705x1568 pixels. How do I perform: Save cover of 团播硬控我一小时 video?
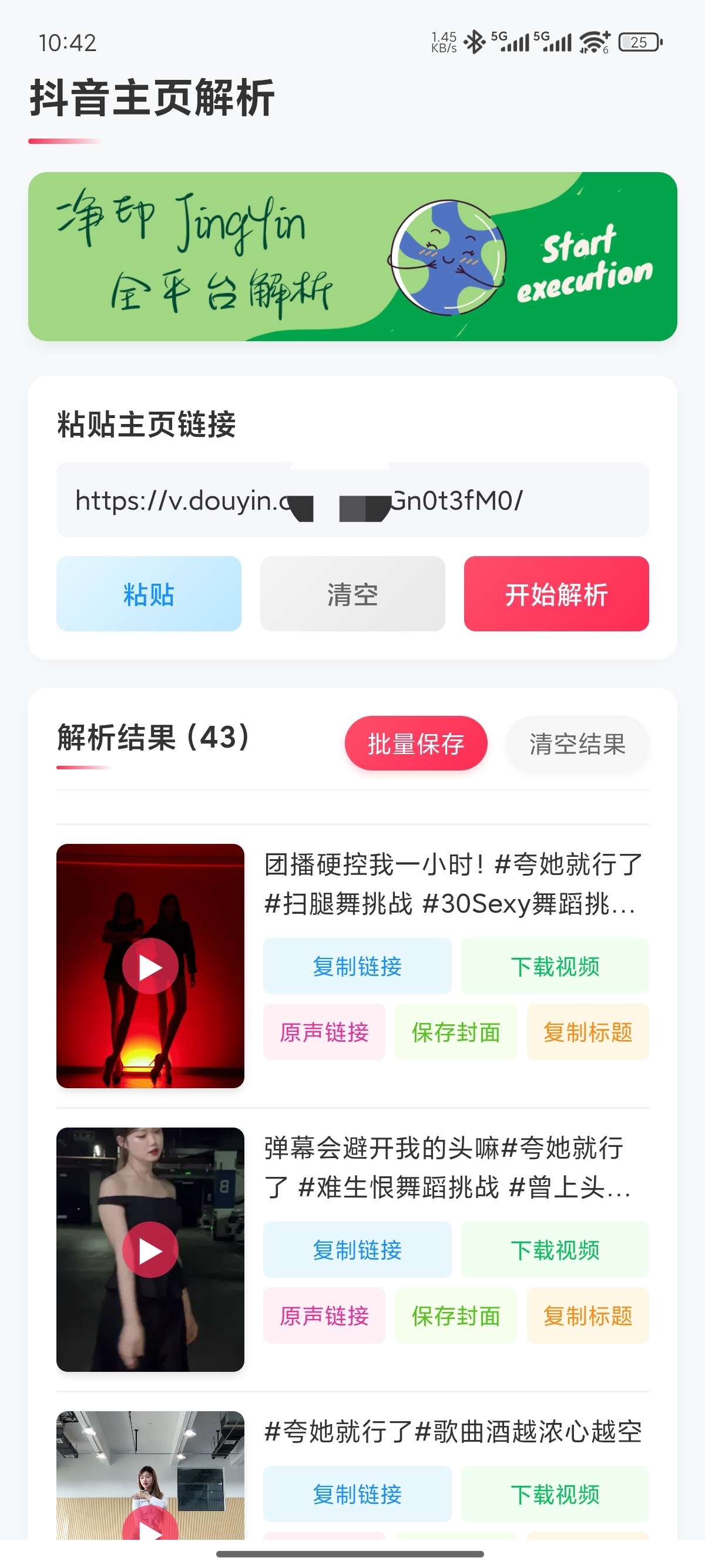pos(455,1032)
